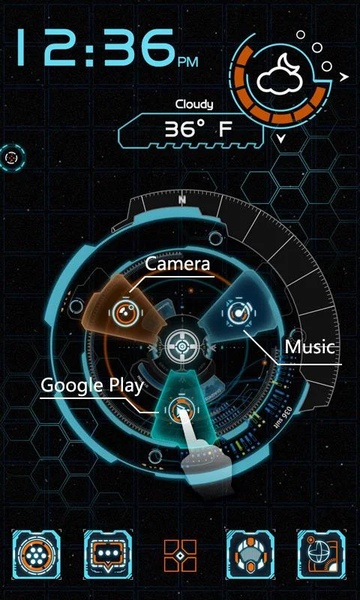The image size is (360, 600).
Task: Open the helmet-shaped dock icon
Action: [251, 554]
